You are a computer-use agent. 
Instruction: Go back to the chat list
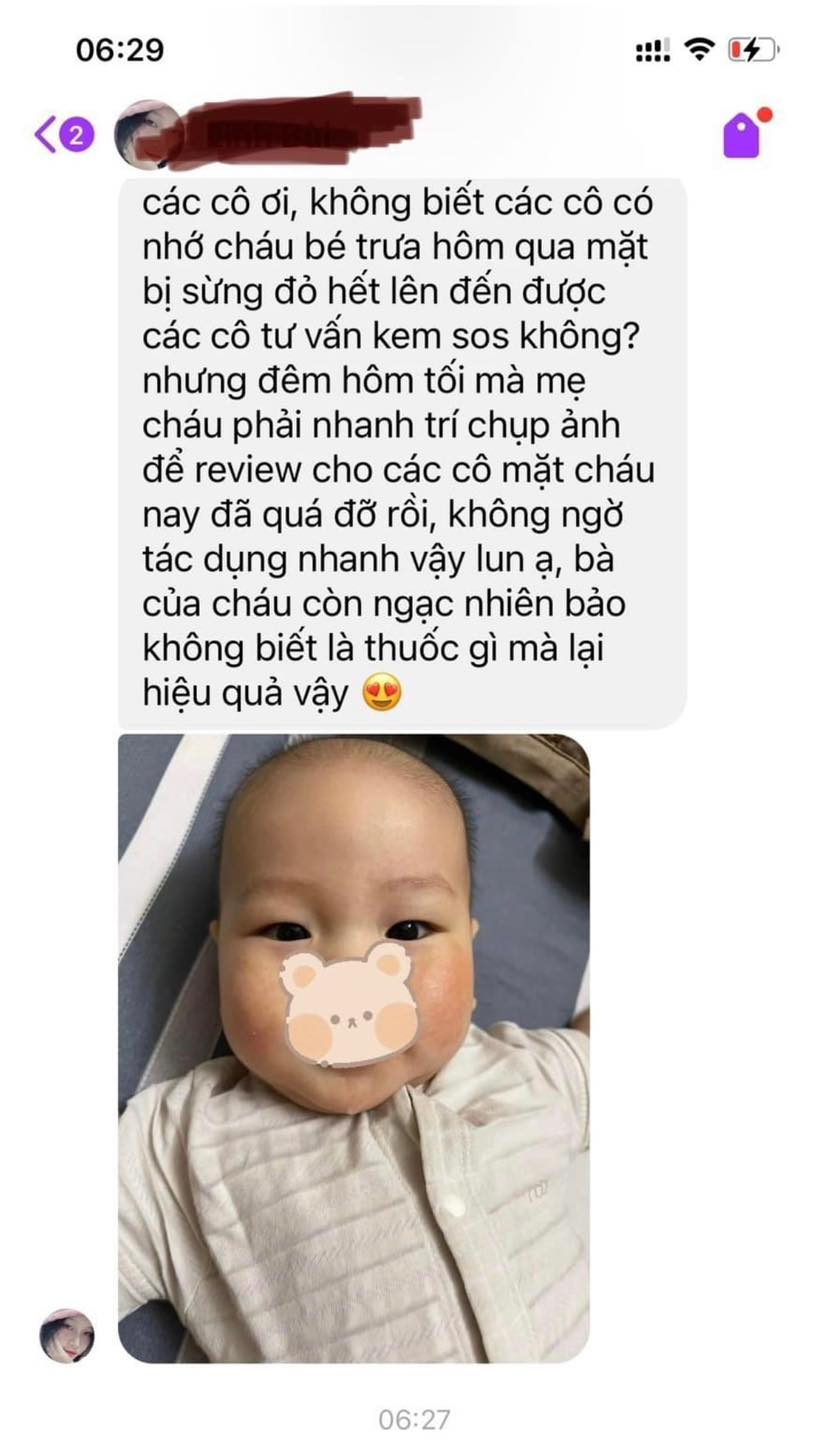coord(46,134)
